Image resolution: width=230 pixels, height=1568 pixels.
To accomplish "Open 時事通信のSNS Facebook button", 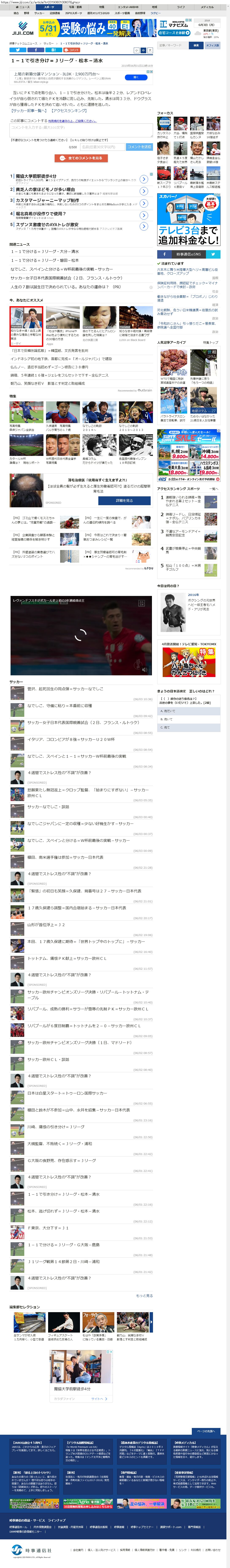I will point(165,254).
